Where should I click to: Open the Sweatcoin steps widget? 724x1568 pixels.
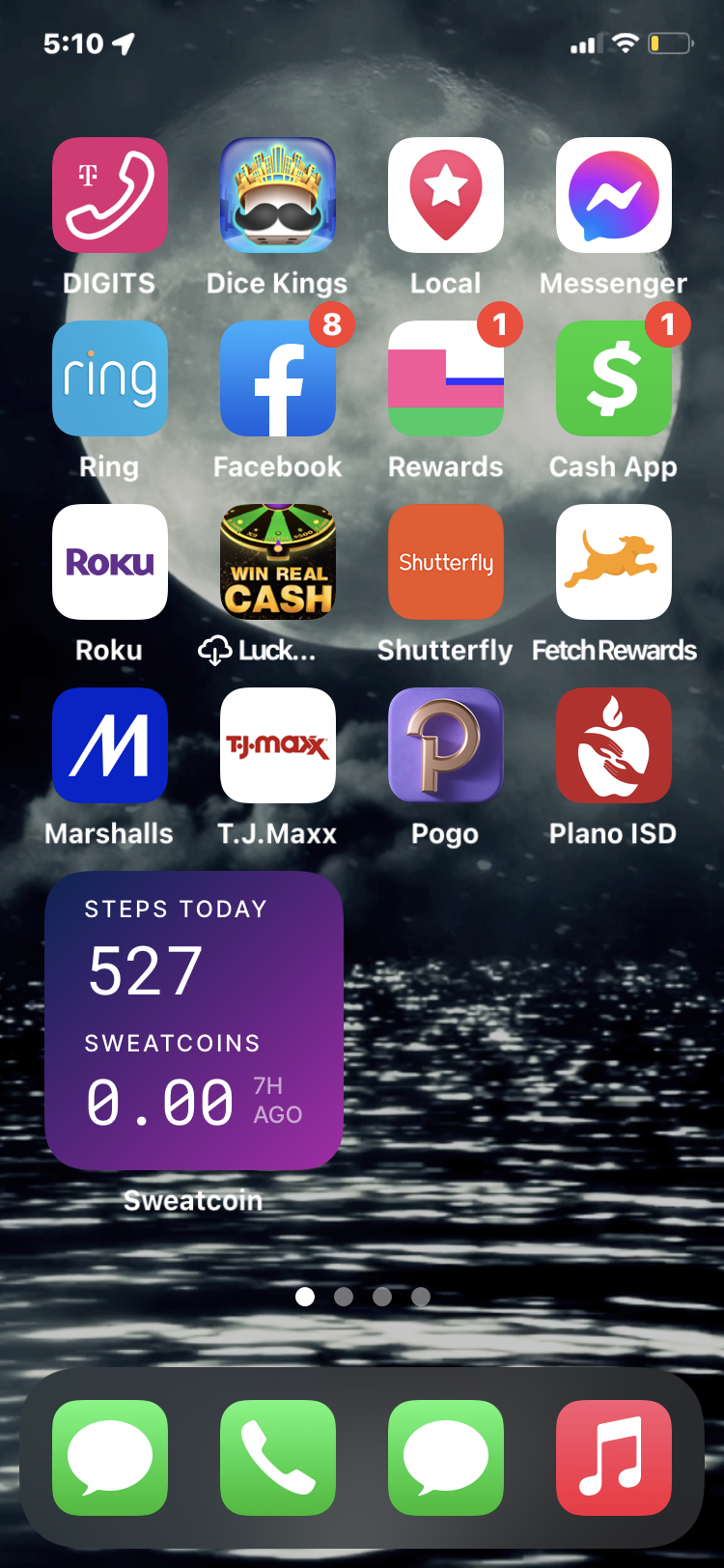[x=194, y=1021]
